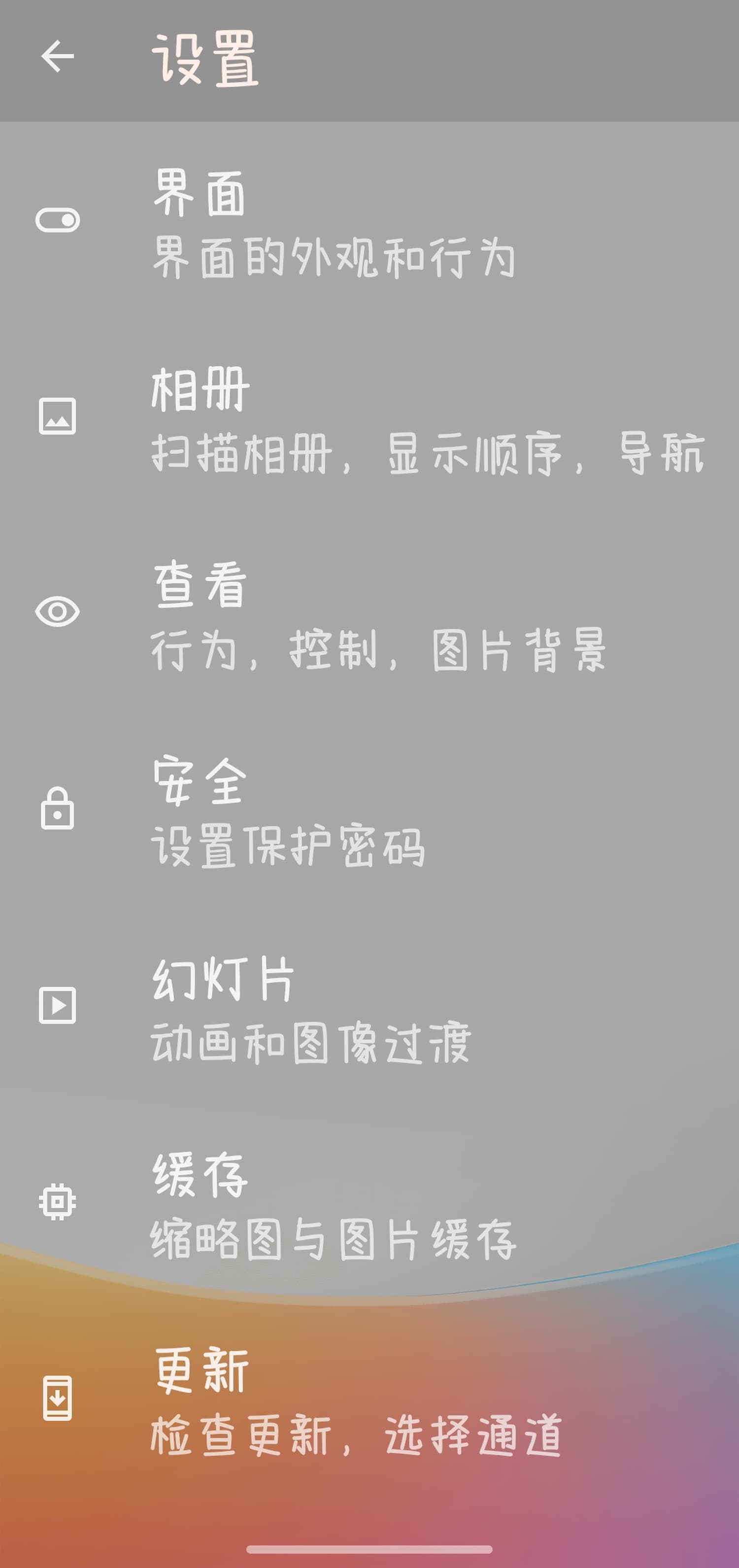Open 安全 to set protection password
The width and height of the screenshot is (739, 1568).
369,812
